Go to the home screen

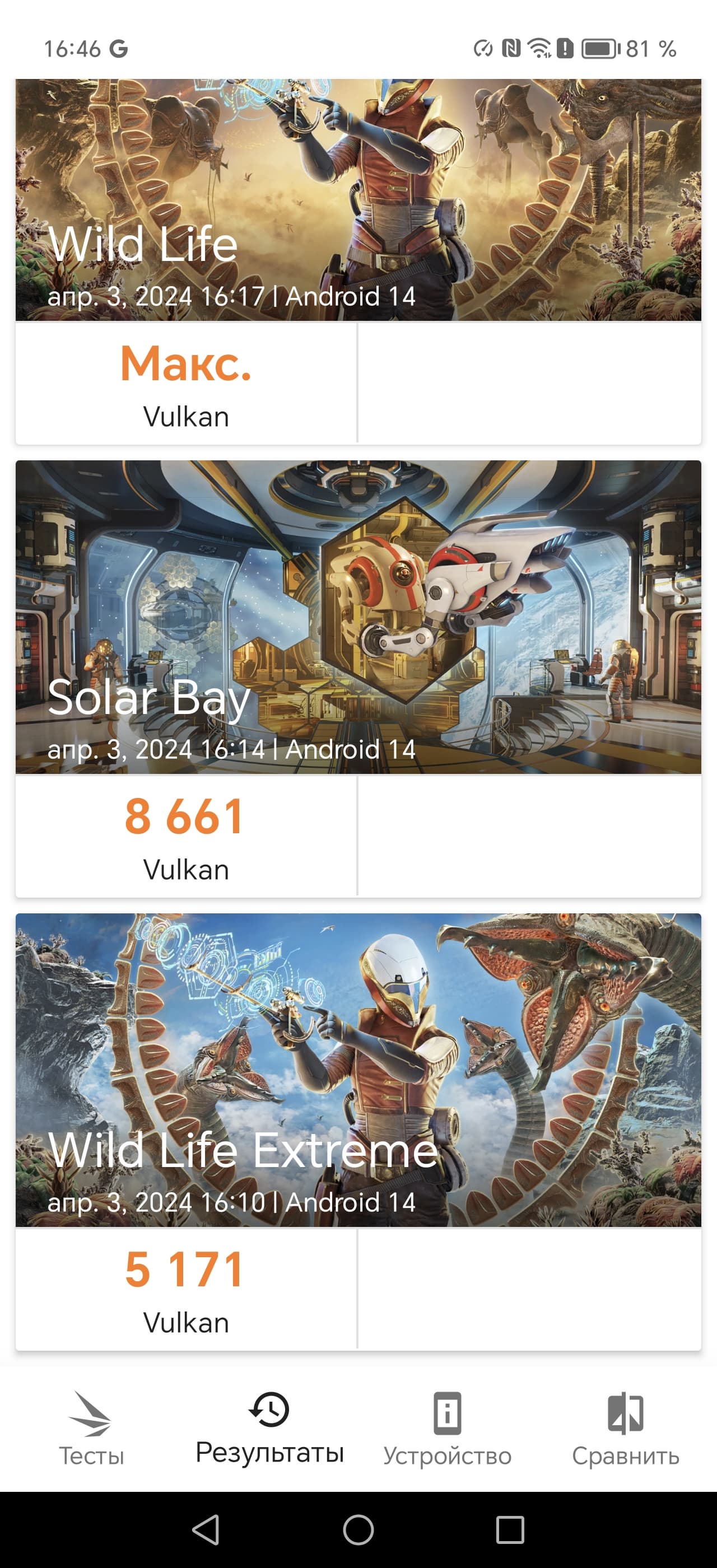358,1530
